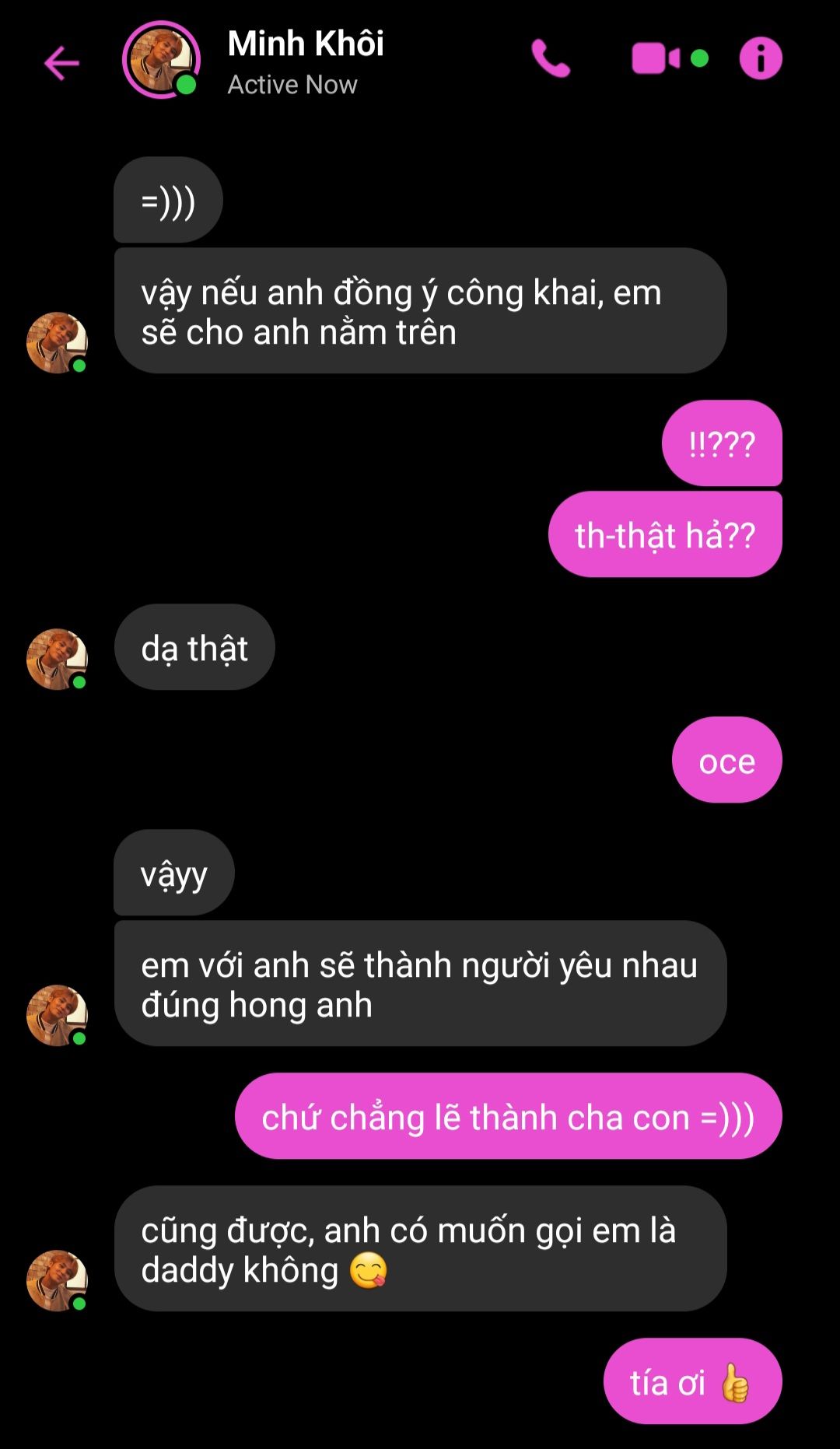This screenshot has height=1449, width=840.
Task: Open Minh Khôi's profile from the header name
Action: 305,45
